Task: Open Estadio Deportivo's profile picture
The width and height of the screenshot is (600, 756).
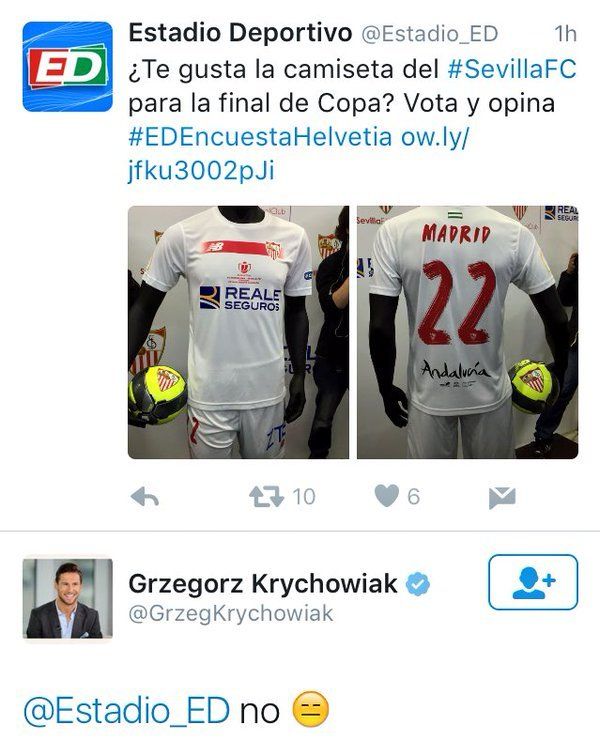Action: pos(68,66)
